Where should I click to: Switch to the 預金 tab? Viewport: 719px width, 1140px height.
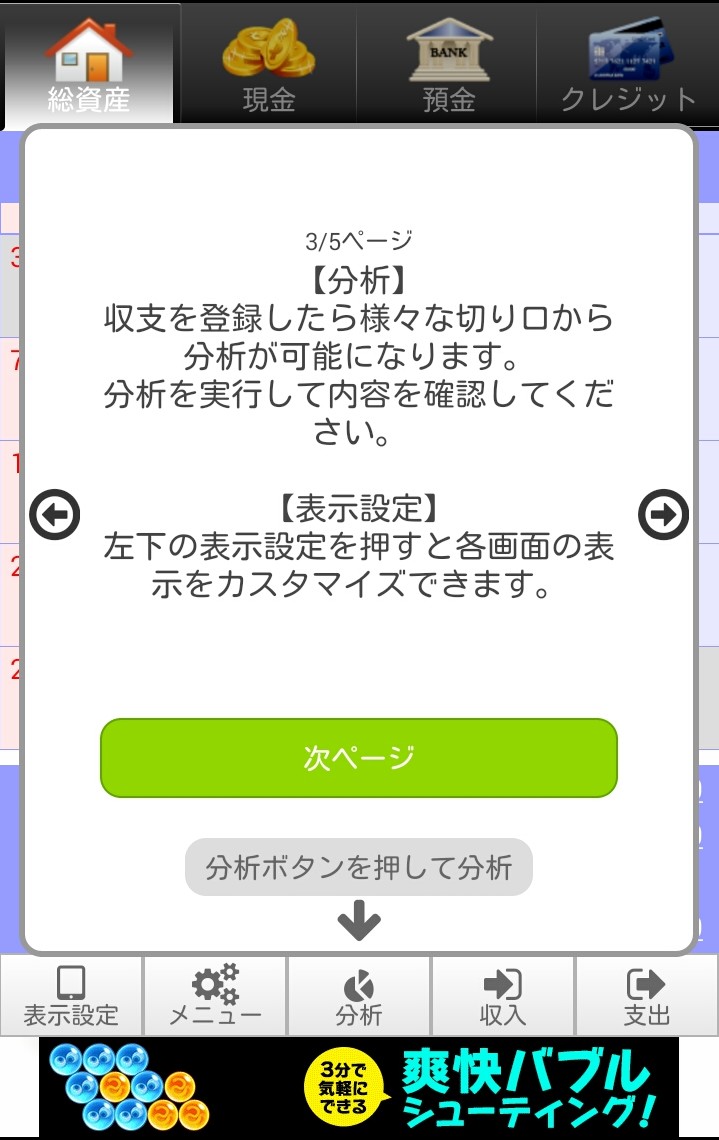(448, 62)
